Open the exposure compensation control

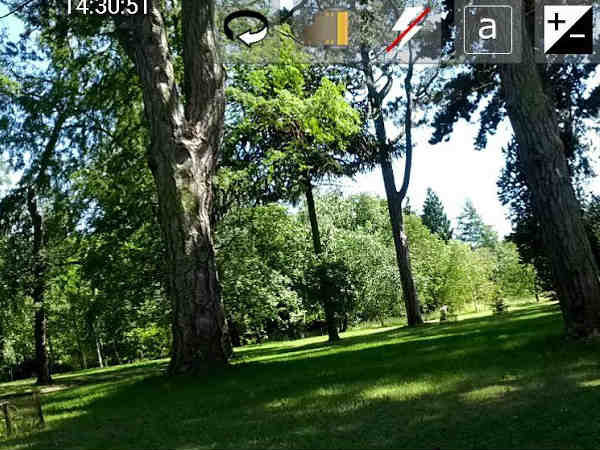pos(568,29)
